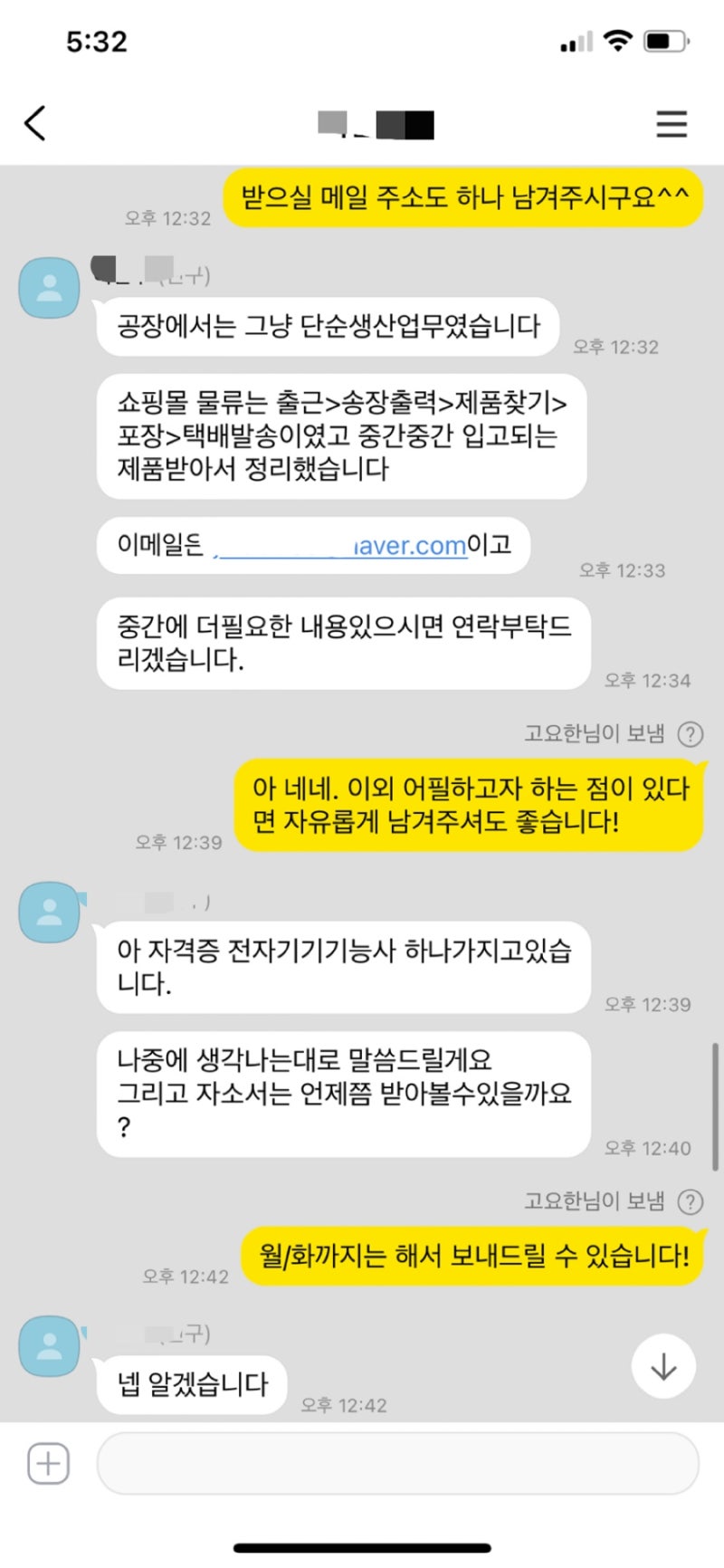Tap the help icon above 월/화까지는 message
The width and height of the screenshot is (724, 1568).
691,1202
